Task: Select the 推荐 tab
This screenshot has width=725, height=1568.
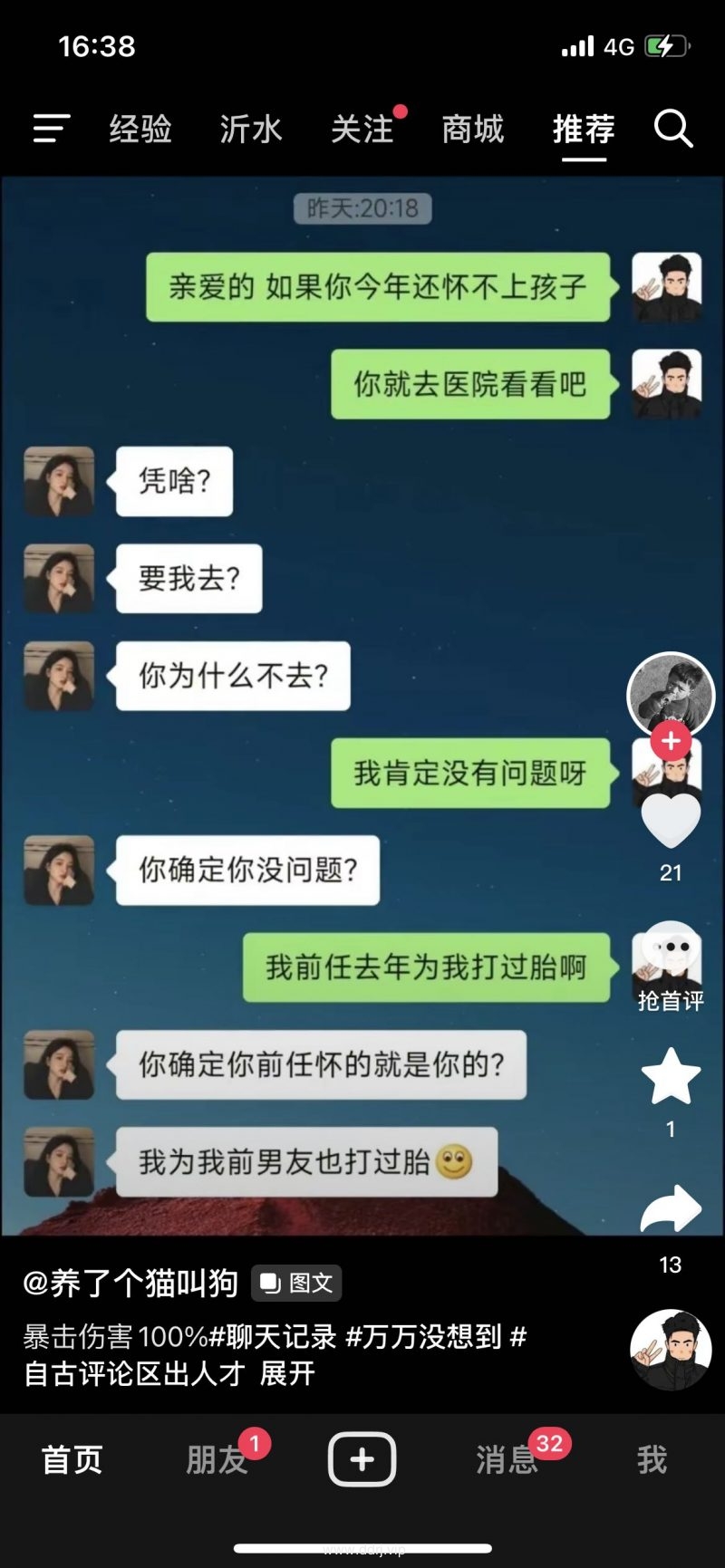Action: click(x=584, y=129)
